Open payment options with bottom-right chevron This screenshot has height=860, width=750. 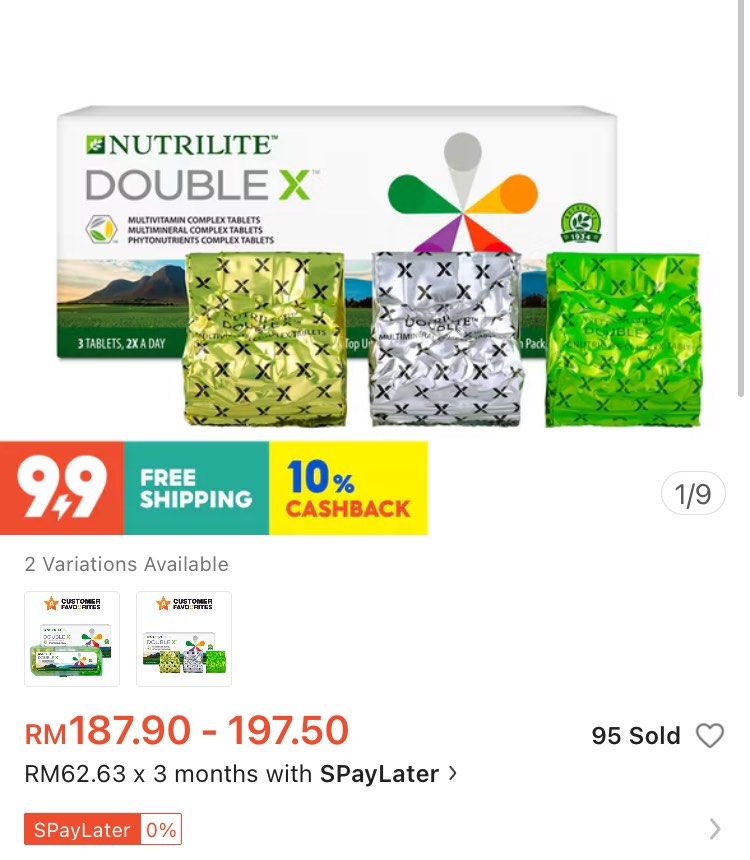[x=714, y=828]
